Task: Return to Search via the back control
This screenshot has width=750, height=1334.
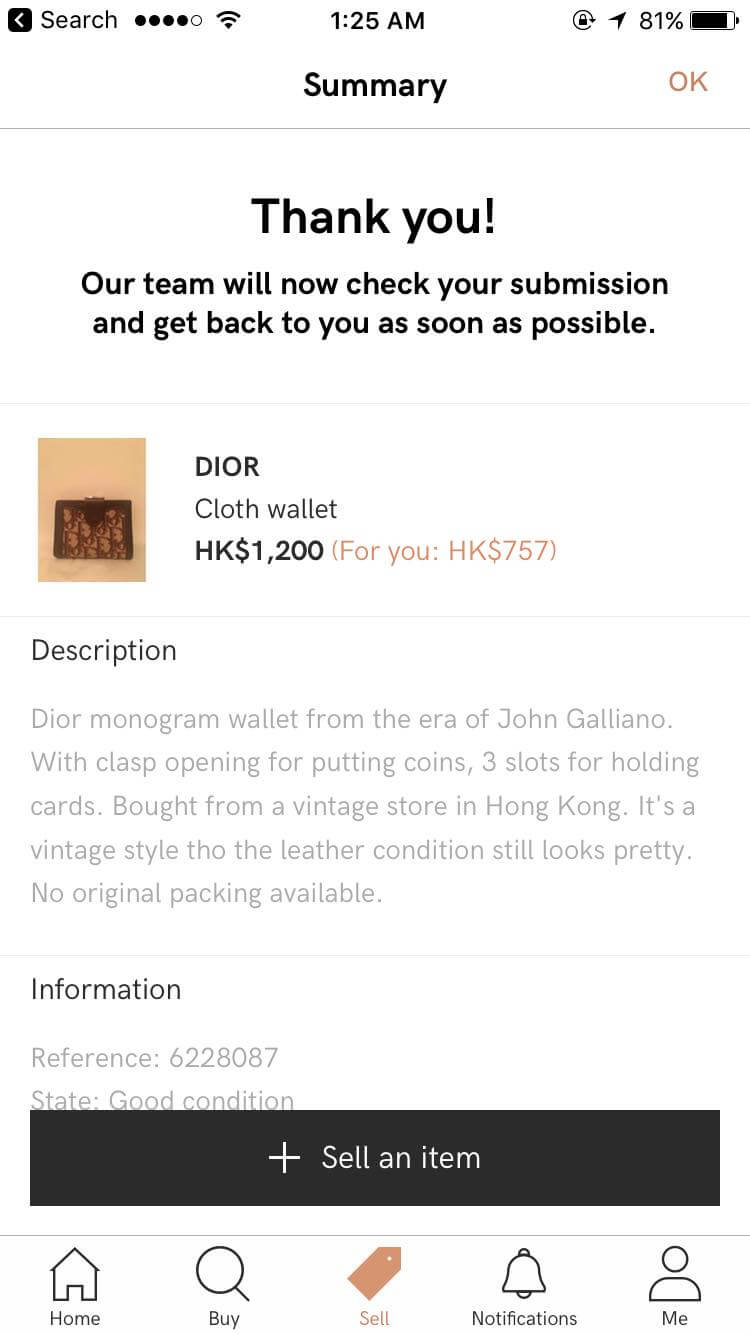Action: tap(62, 20)
